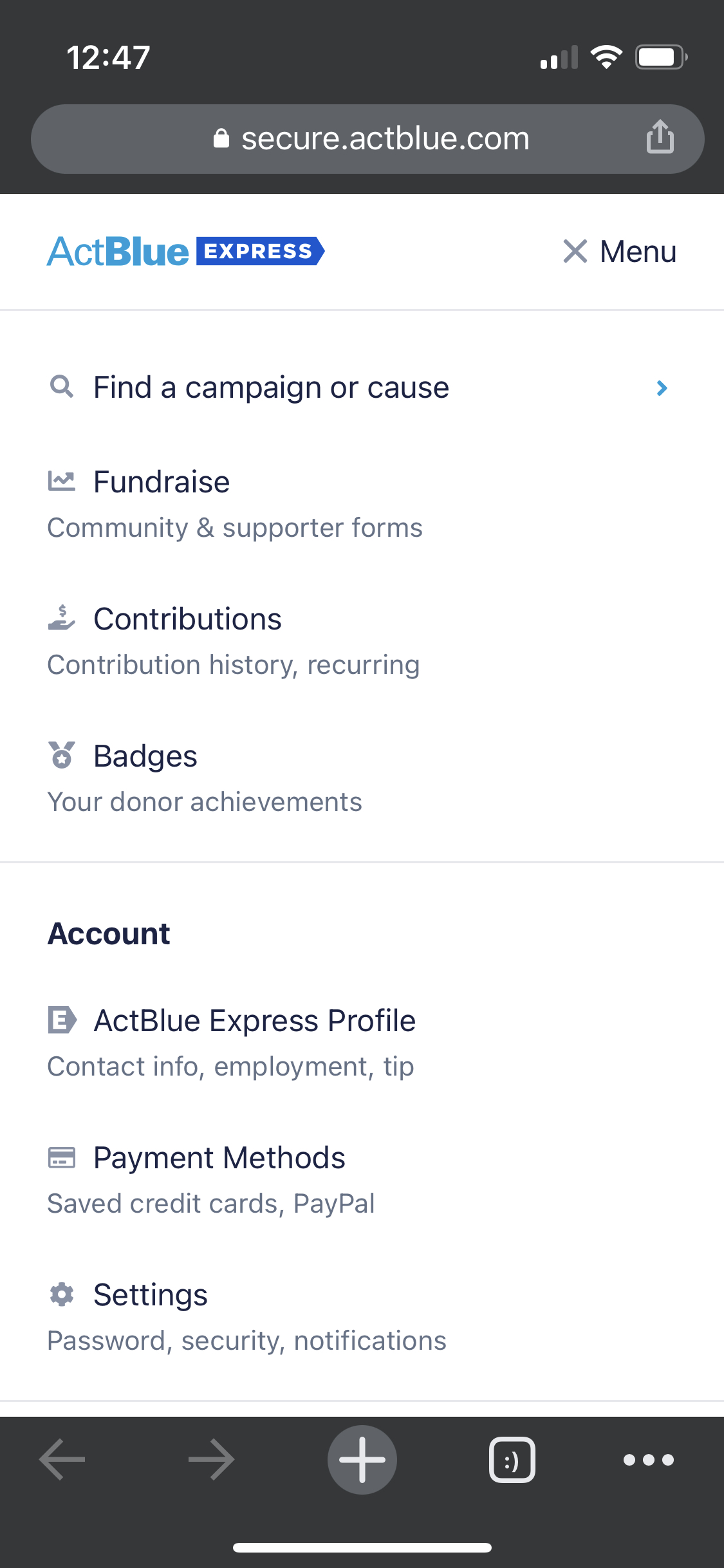724x1568 pixels.
Task: Open a new browser tab
Action: point(362,1460)
